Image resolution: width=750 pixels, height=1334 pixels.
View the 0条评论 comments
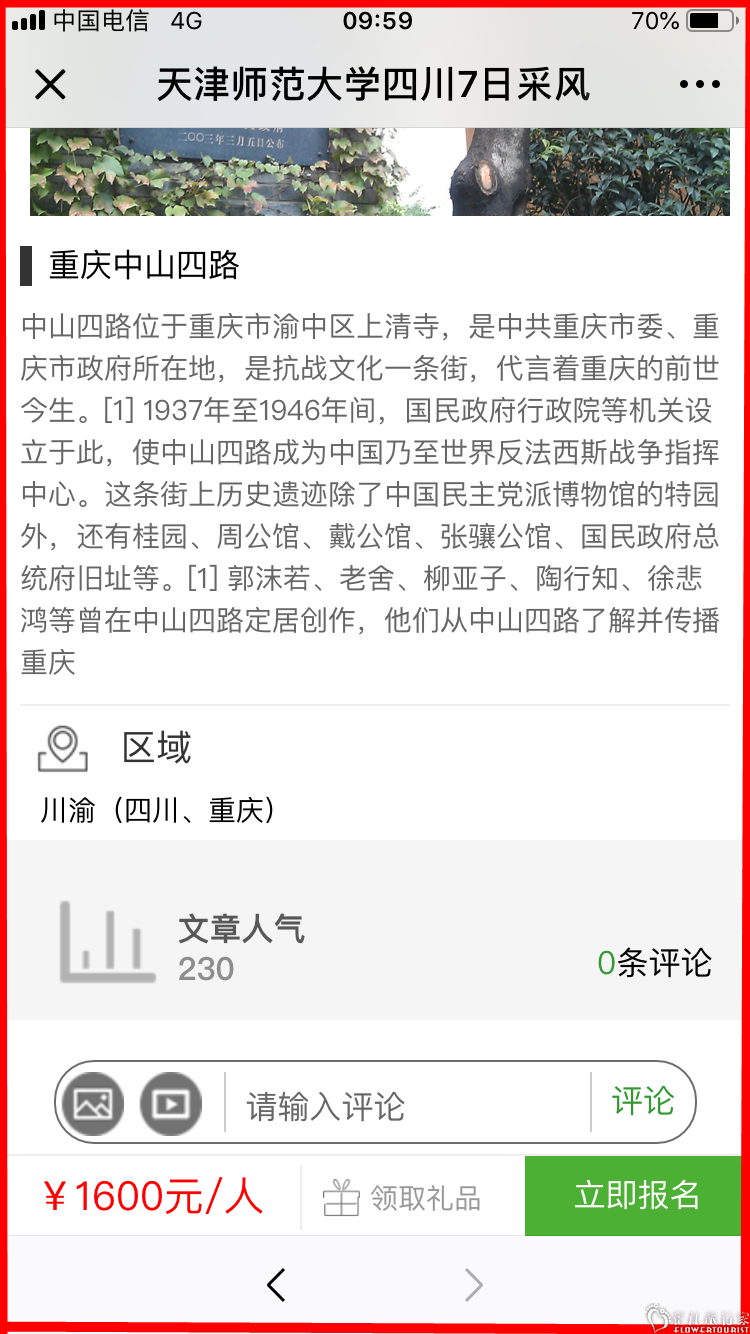[x=654, y=963]
